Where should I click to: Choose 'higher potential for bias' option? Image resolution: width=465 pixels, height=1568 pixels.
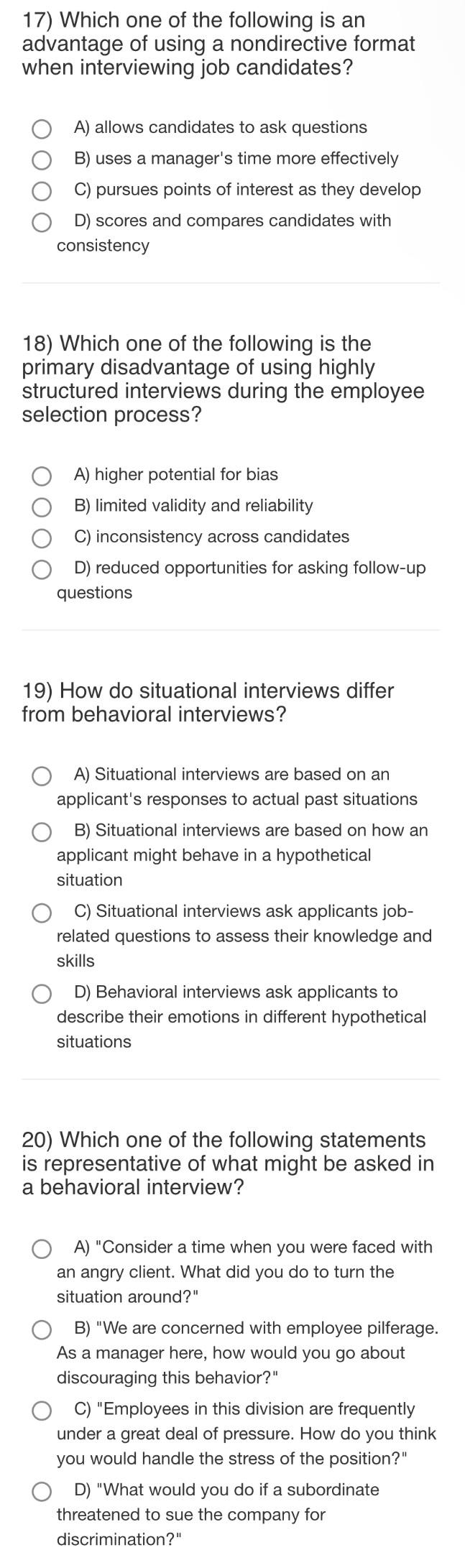pos(42,476)
